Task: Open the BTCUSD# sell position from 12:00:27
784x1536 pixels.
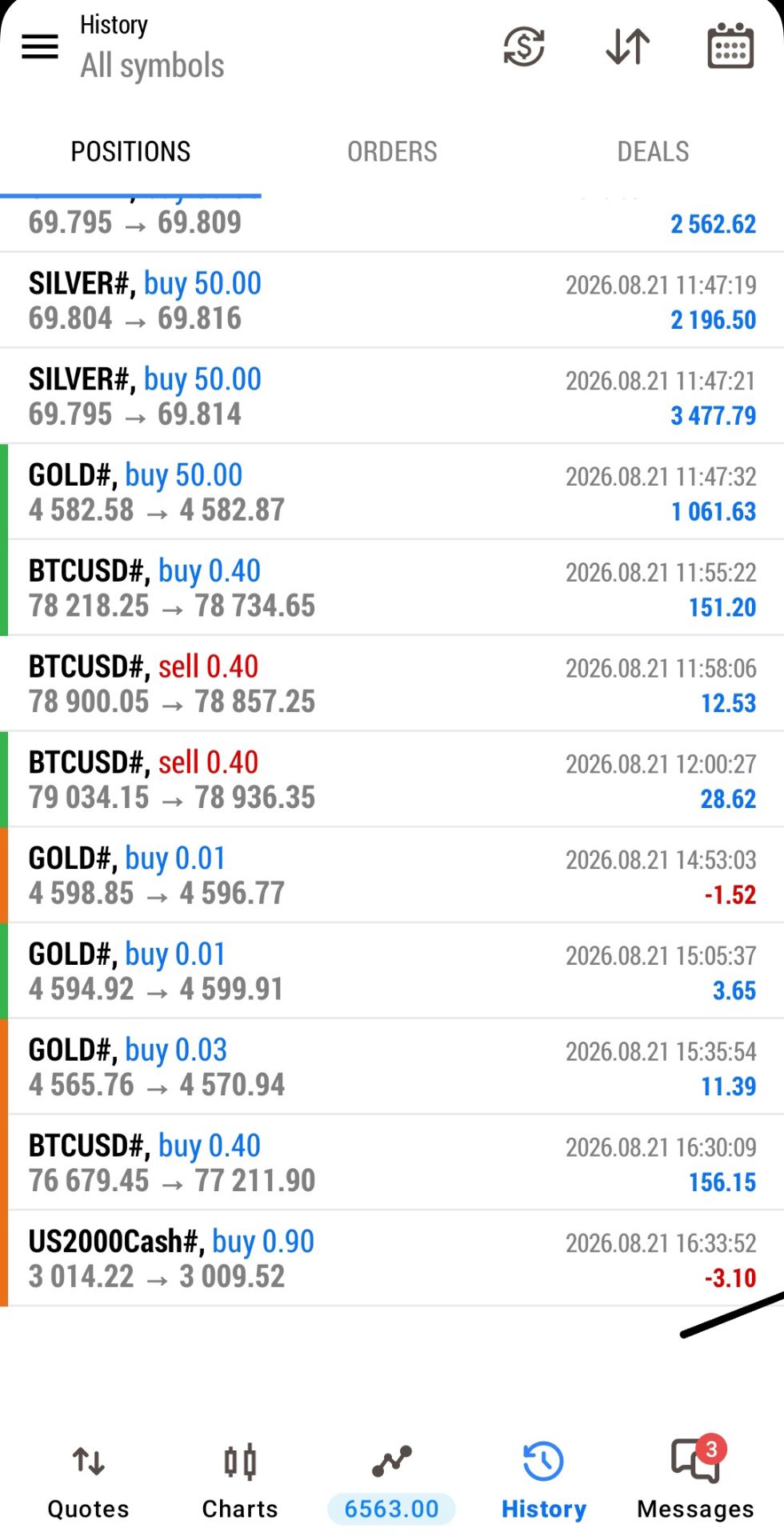Action: point(392,780)
